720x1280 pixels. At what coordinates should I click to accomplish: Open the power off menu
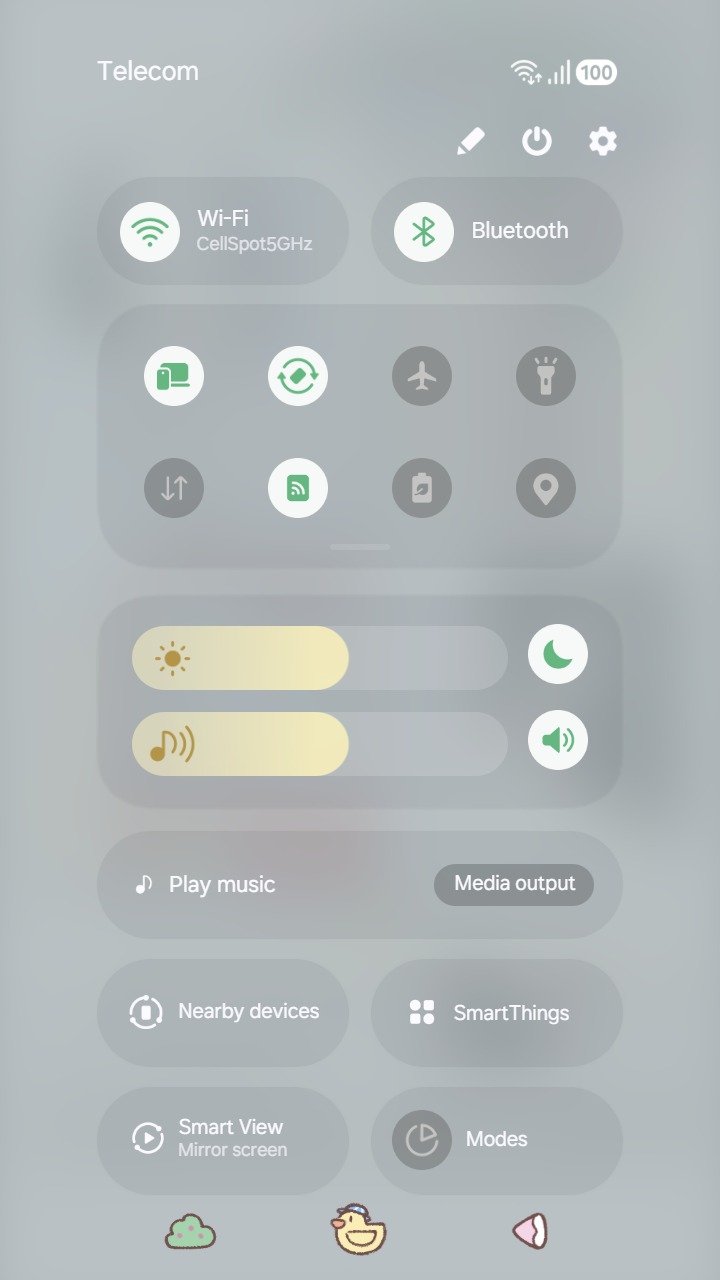pos(537,142)
